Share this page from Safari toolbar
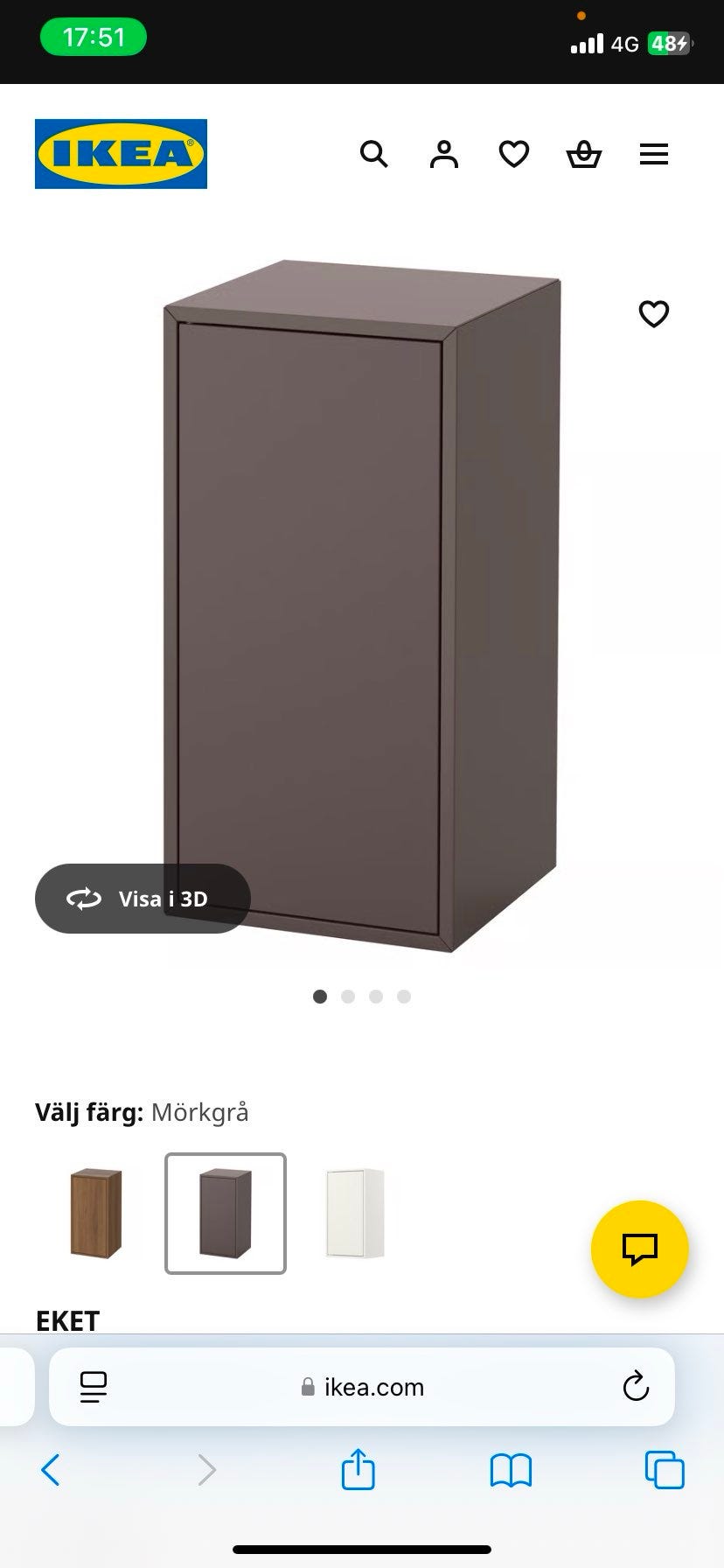 coord(358,1470)
